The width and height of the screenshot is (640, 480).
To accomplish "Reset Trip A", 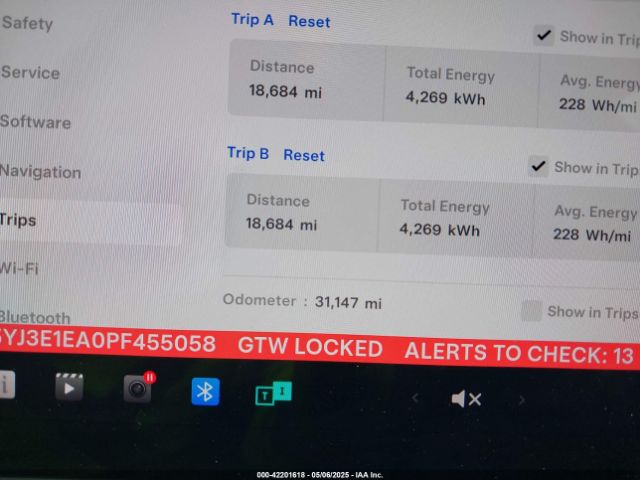I will (x=309, y=21).
